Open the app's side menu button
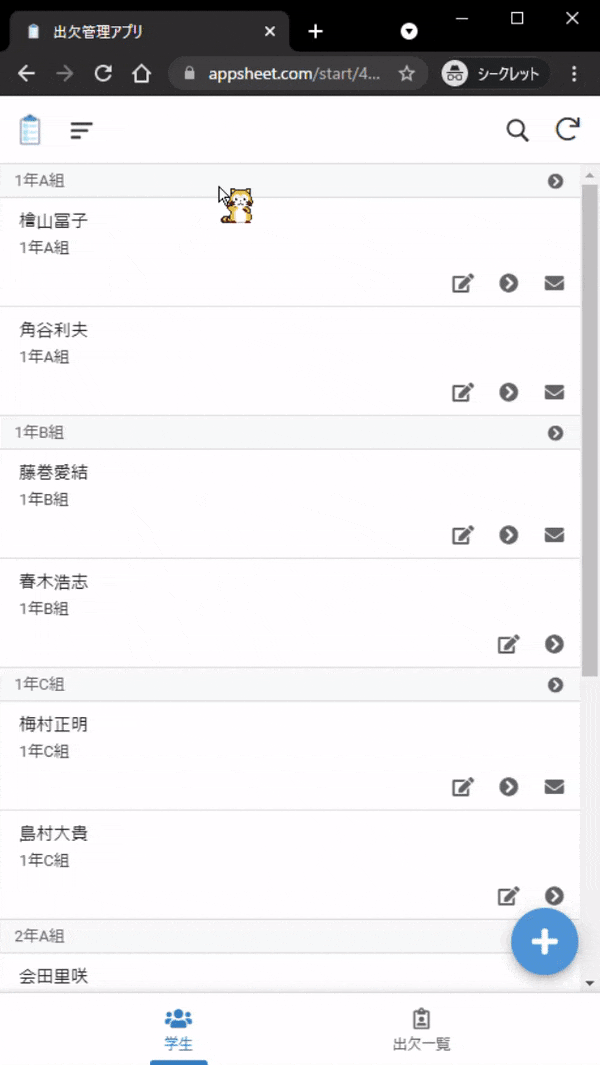Screen dimensions: 600x1065 (81, 130)
